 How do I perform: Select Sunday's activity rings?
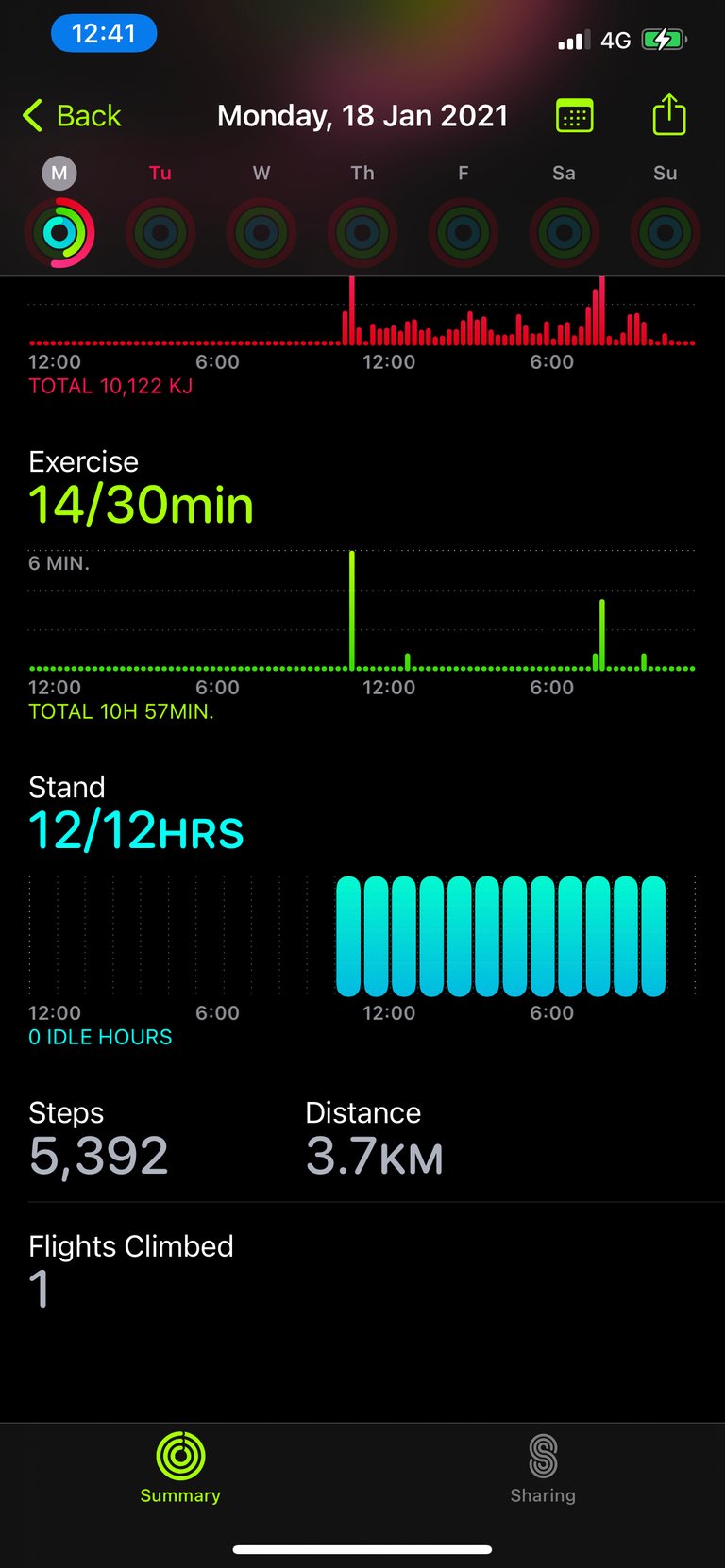click(x=666, y=232)
